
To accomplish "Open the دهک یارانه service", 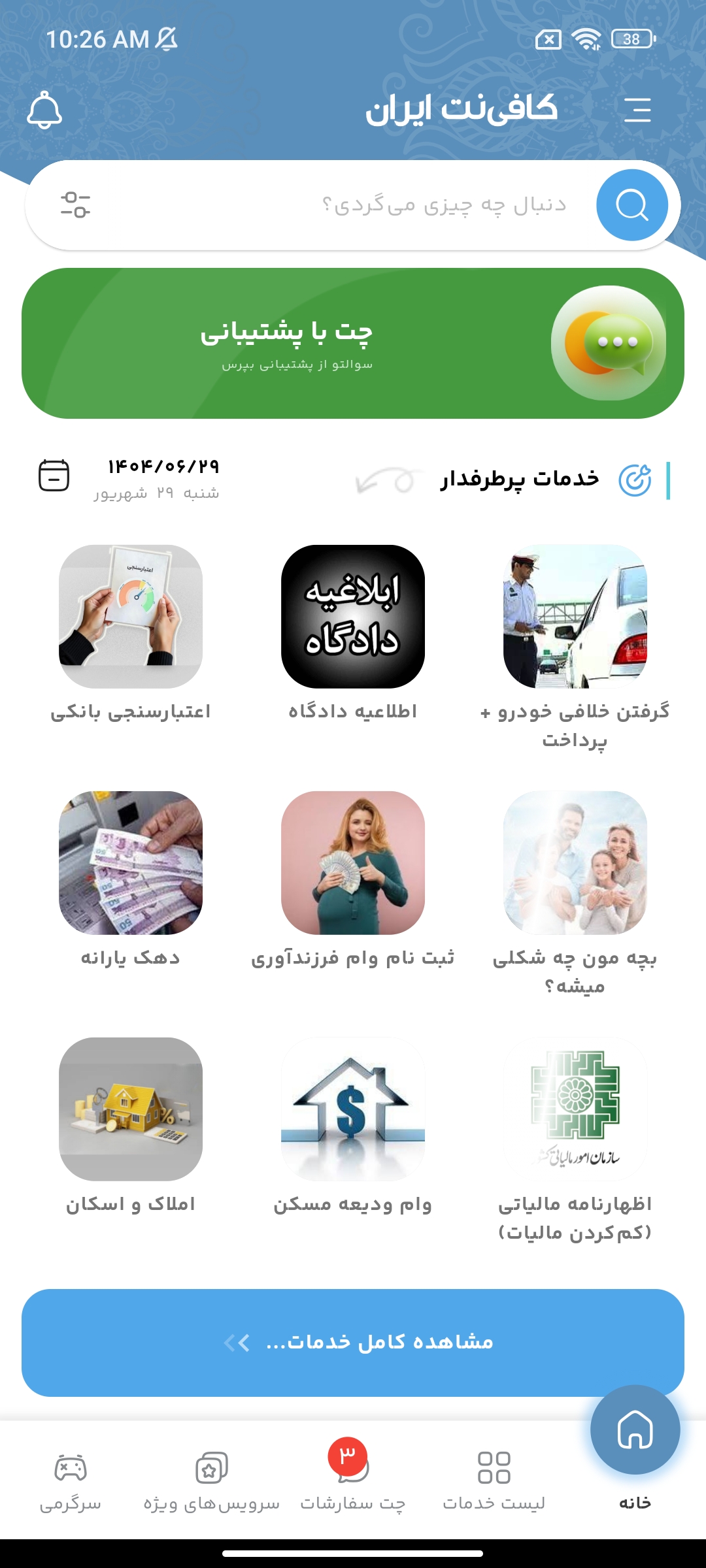I will [x=131, y=862].
